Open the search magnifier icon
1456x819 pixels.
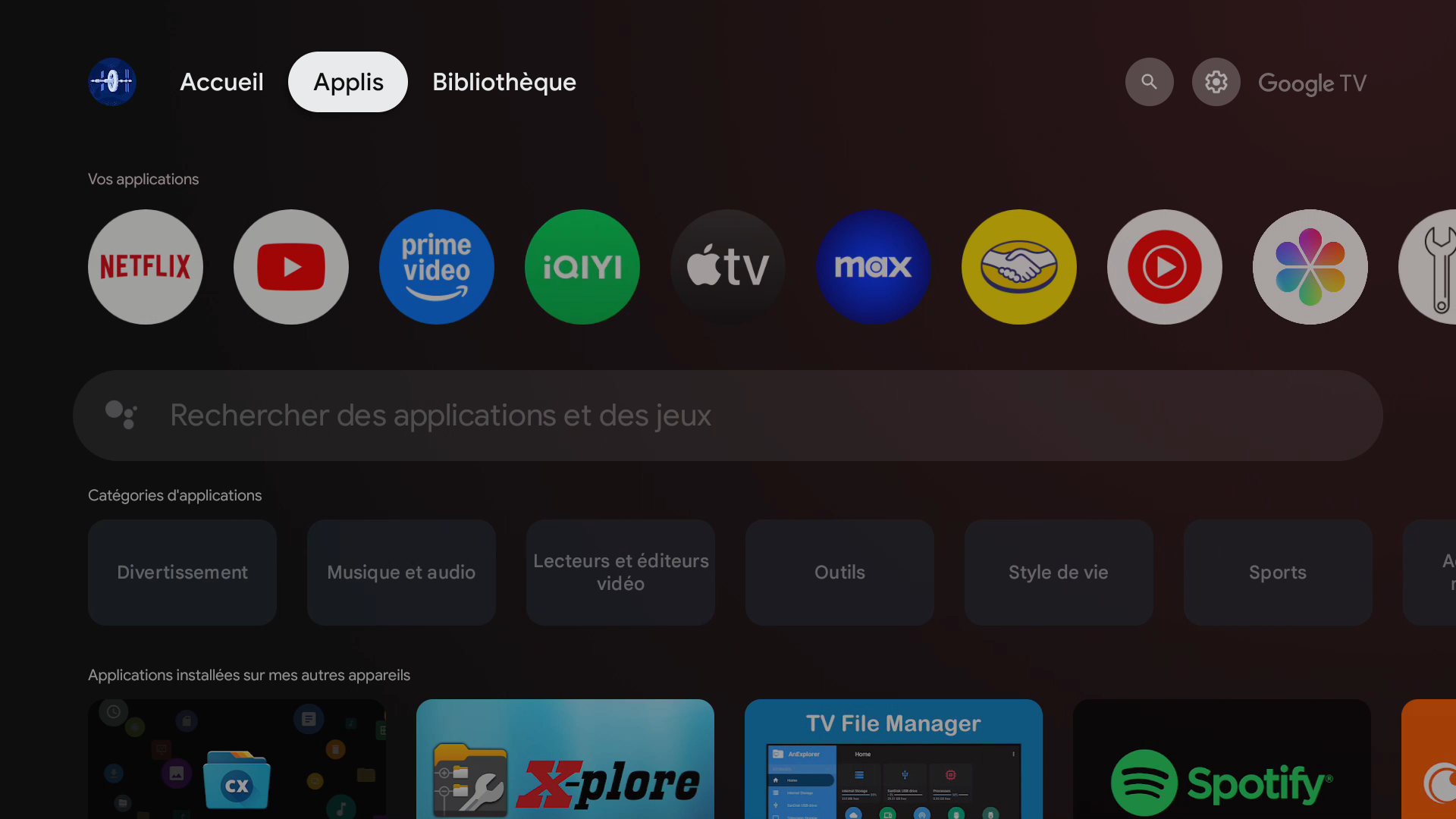pos(1149,82)
